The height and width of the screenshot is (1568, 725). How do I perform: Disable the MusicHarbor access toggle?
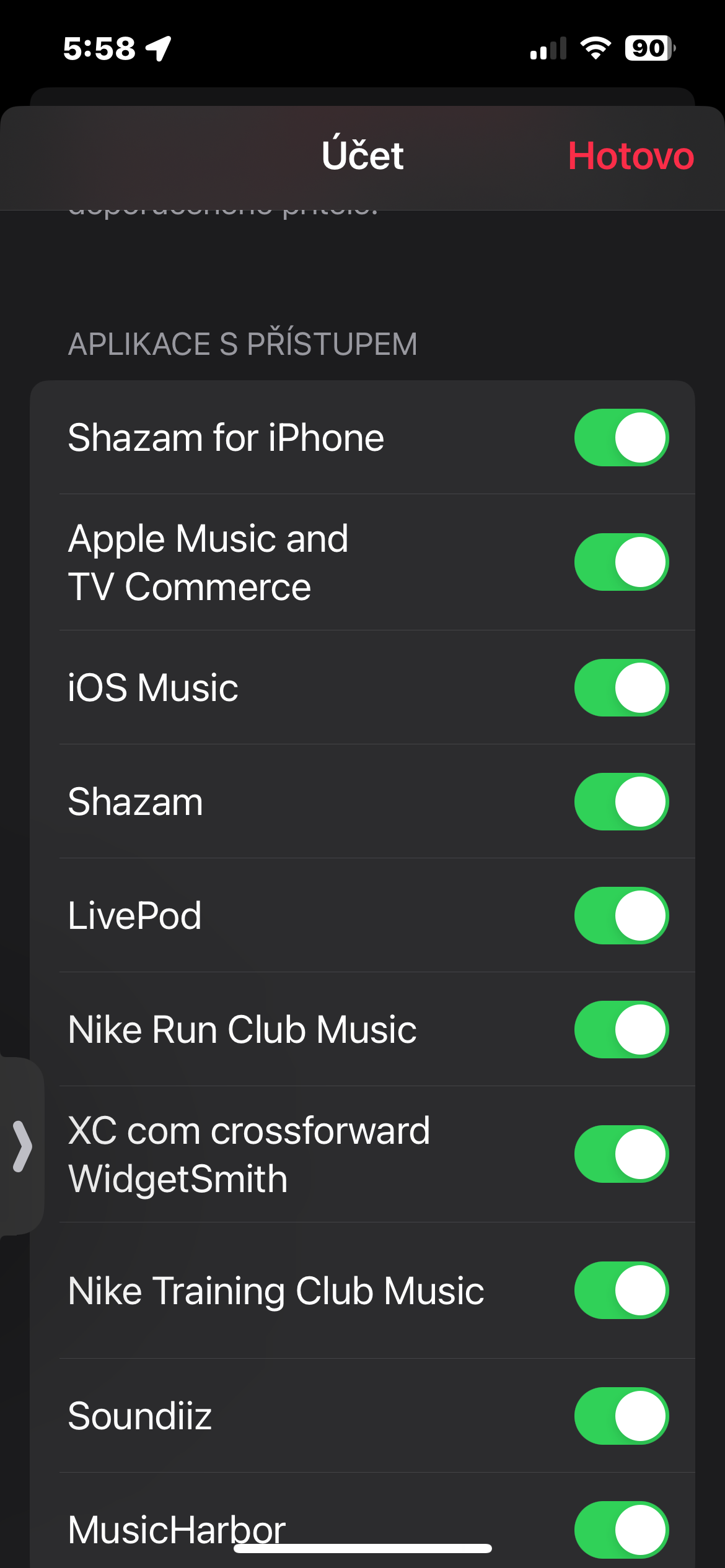621,1530
